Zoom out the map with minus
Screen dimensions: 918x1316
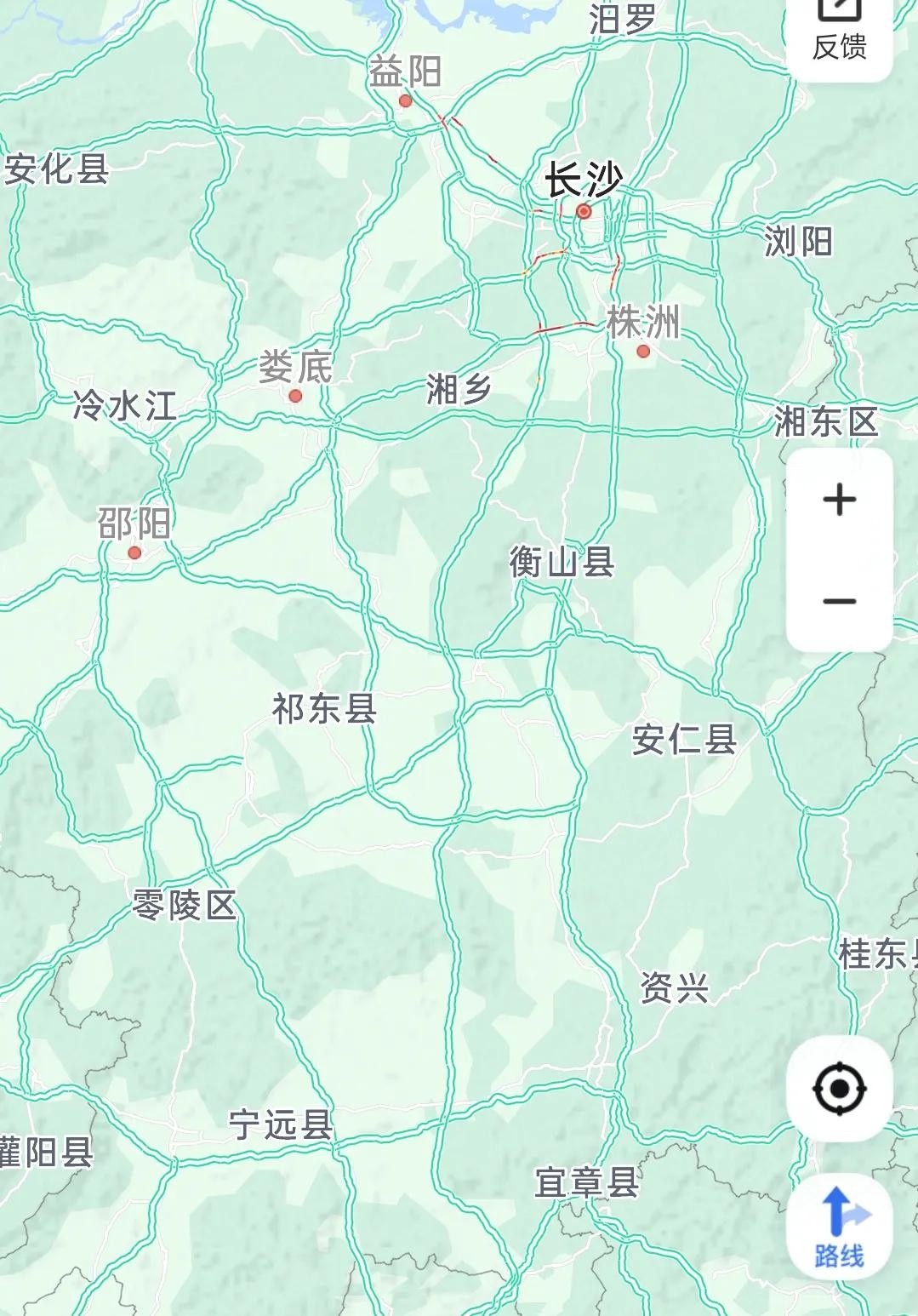(839, 602)
